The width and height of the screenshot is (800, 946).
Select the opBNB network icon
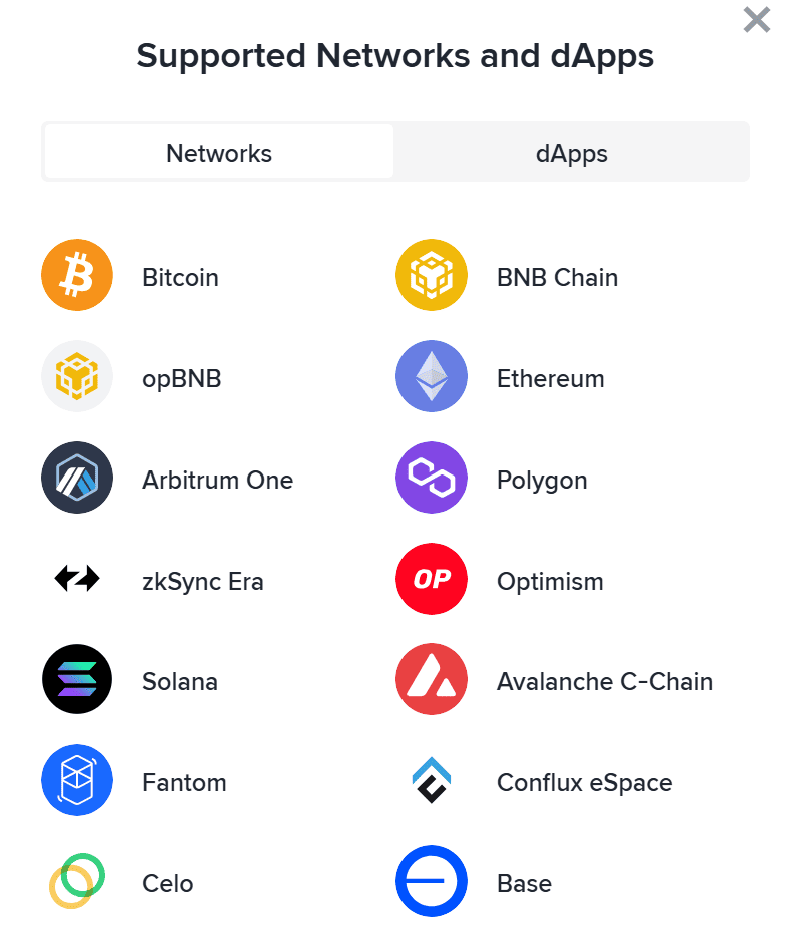point(77,376)
